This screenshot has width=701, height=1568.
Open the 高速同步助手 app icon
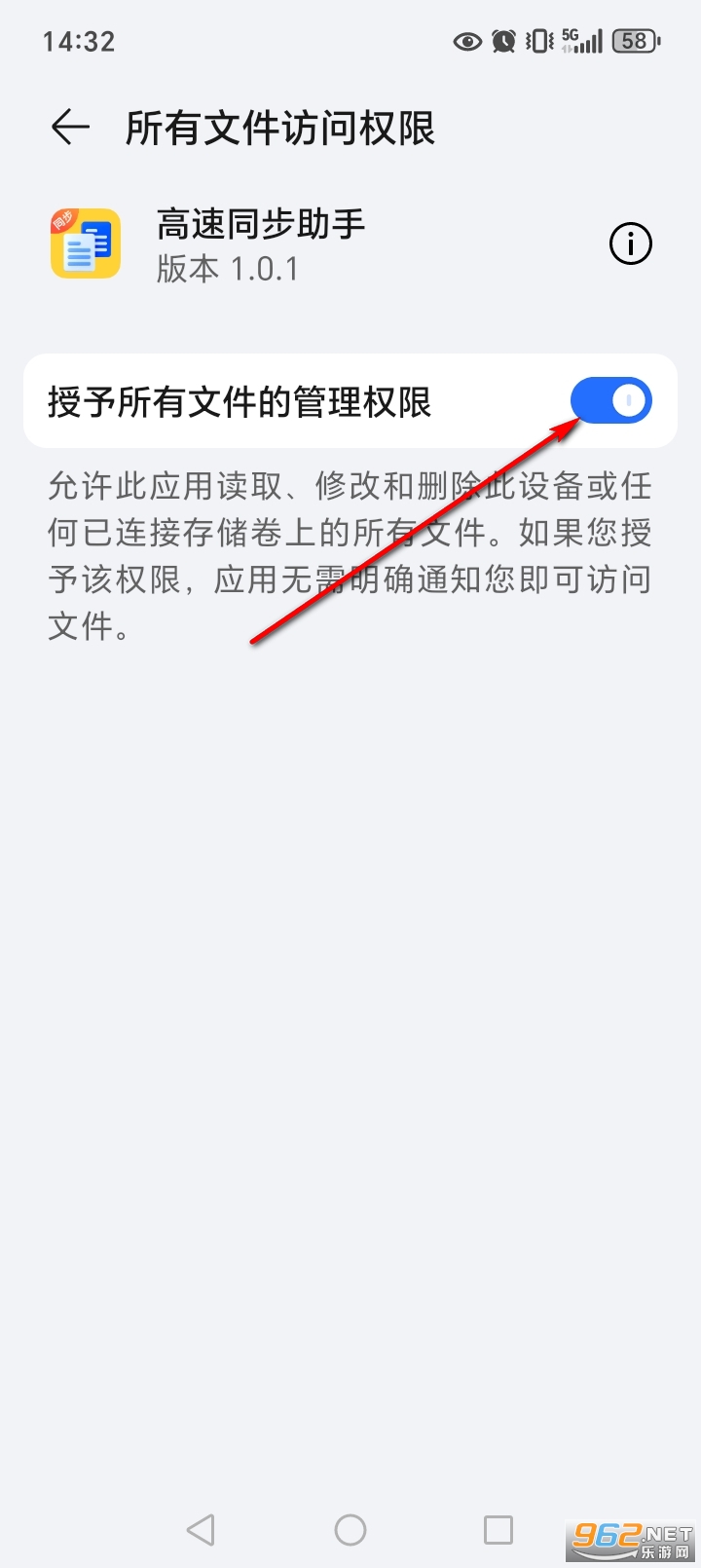(x=88, y=243)
